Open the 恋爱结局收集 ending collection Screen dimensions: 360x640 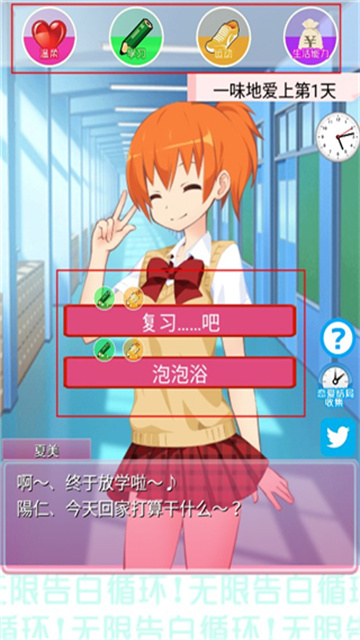pyautogui.click(x=336, y=386)
